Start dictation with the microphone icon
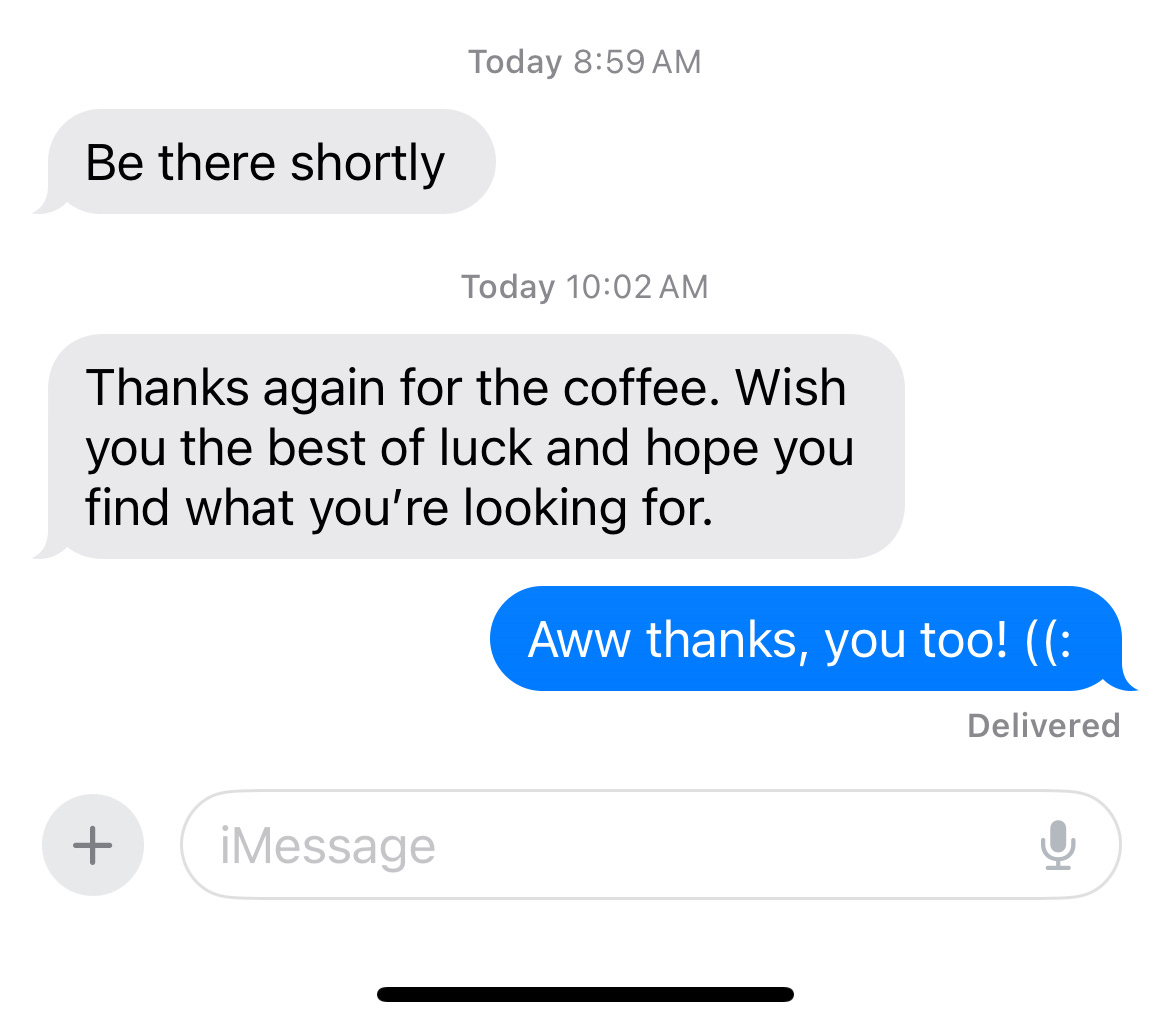Image resolution: width=1170 pixels, height=1026 pixels. (1057, 846)
